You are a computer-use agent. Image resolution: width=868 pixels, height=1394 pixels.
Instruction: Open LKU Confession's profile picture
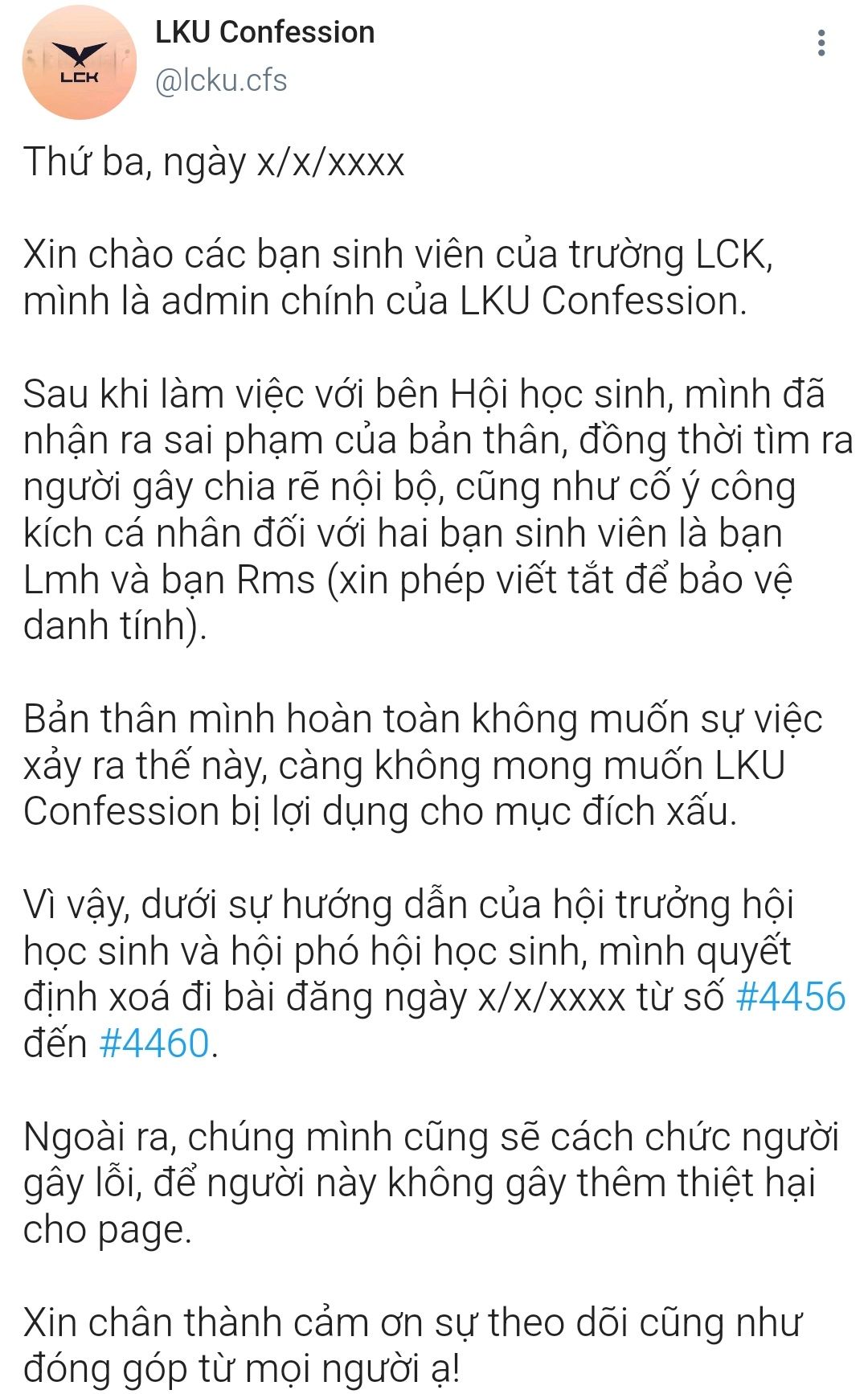[x=79, y=63]
